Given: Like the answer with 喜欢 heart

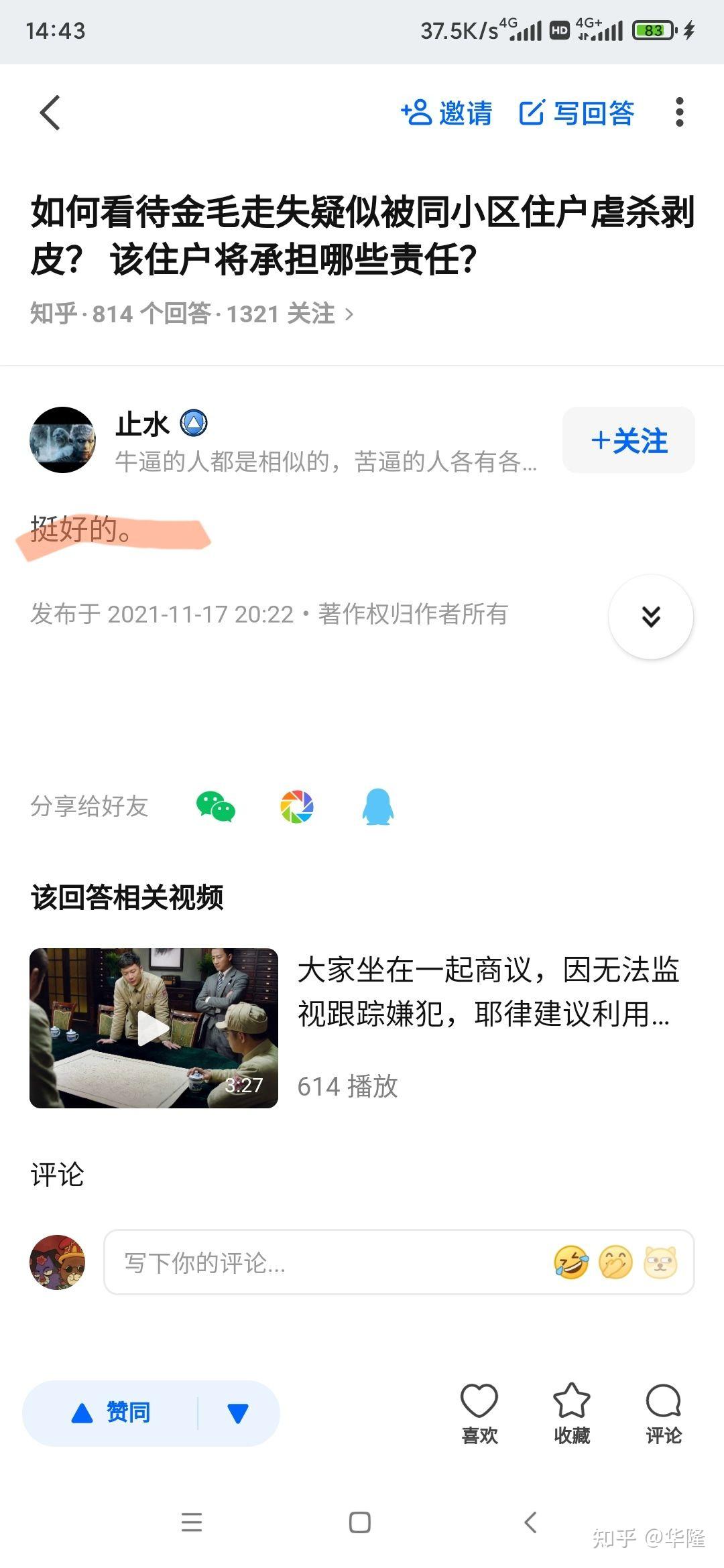Looking at the screenshot, I should tap(479, 1413).
